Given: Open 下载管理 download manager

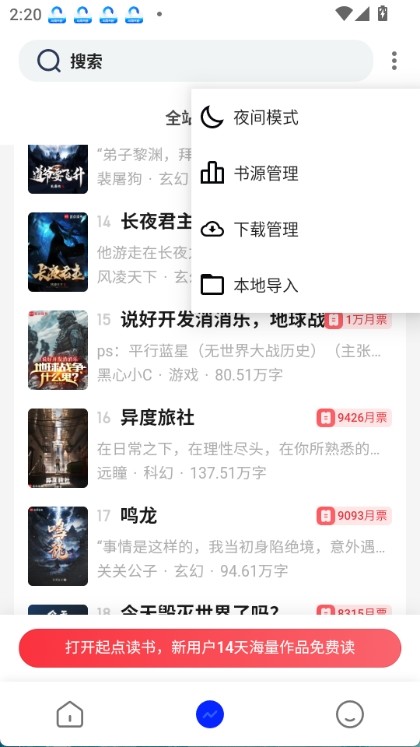Looking at the screenshot, I should [305, 230].
